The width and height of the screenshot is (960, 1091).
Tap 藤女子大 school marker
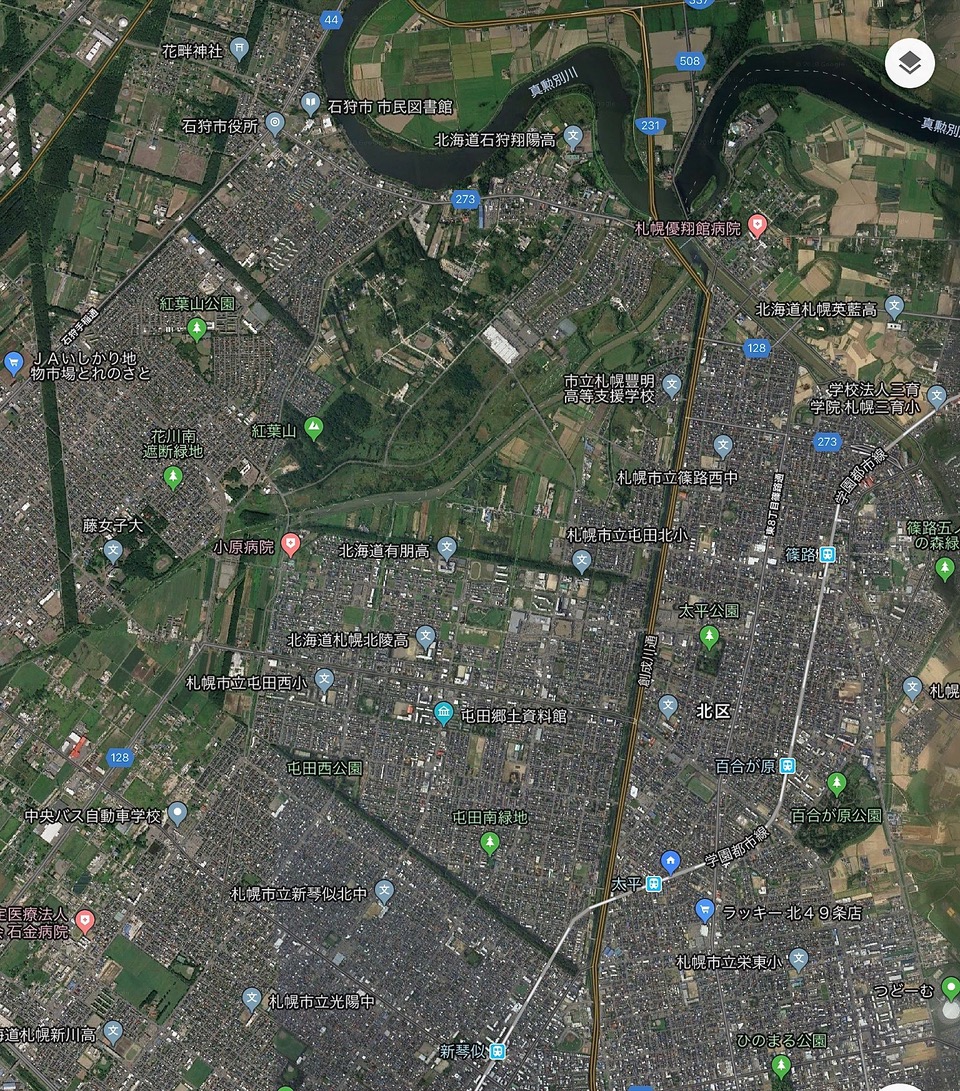click(113, 548)
